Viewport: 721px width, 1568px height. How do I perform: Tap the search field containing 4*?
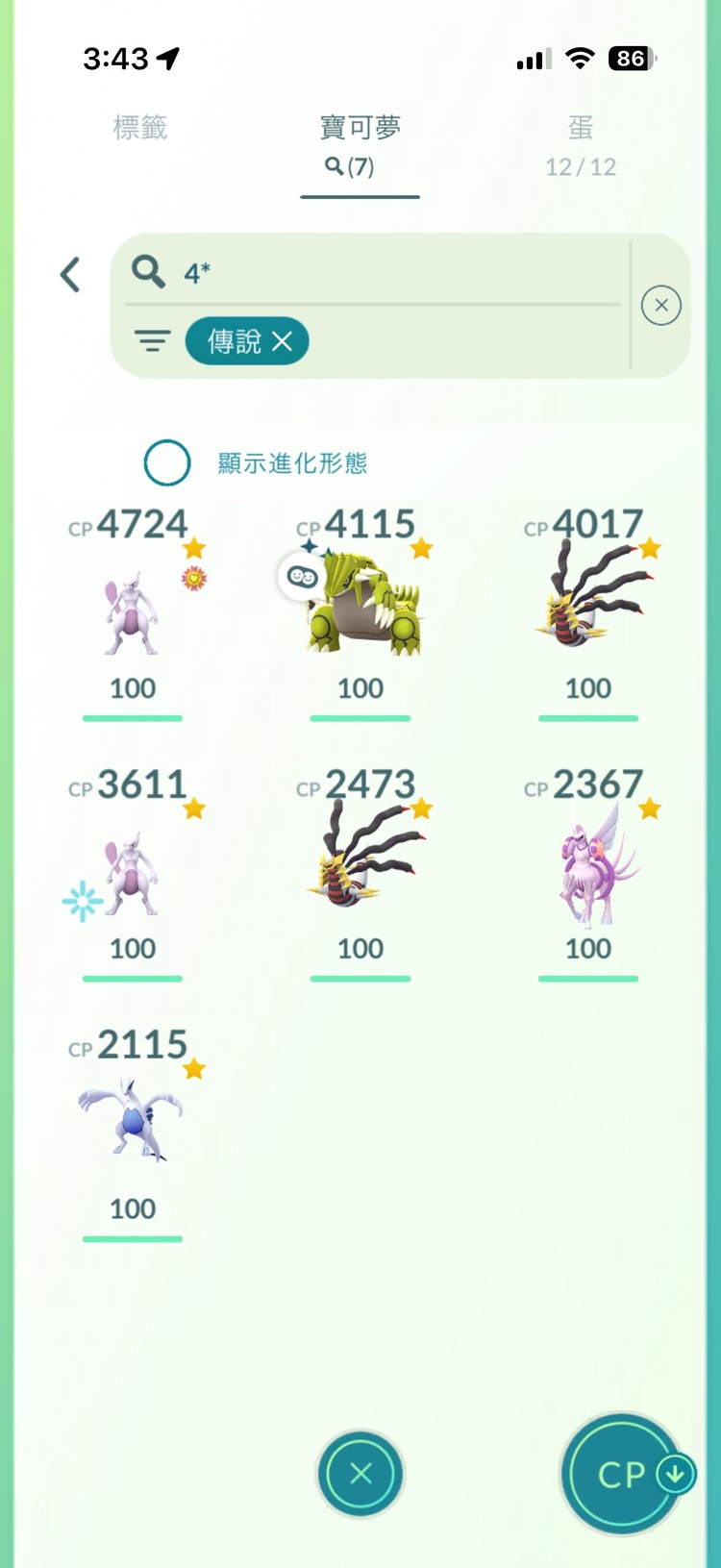(385, 273)
